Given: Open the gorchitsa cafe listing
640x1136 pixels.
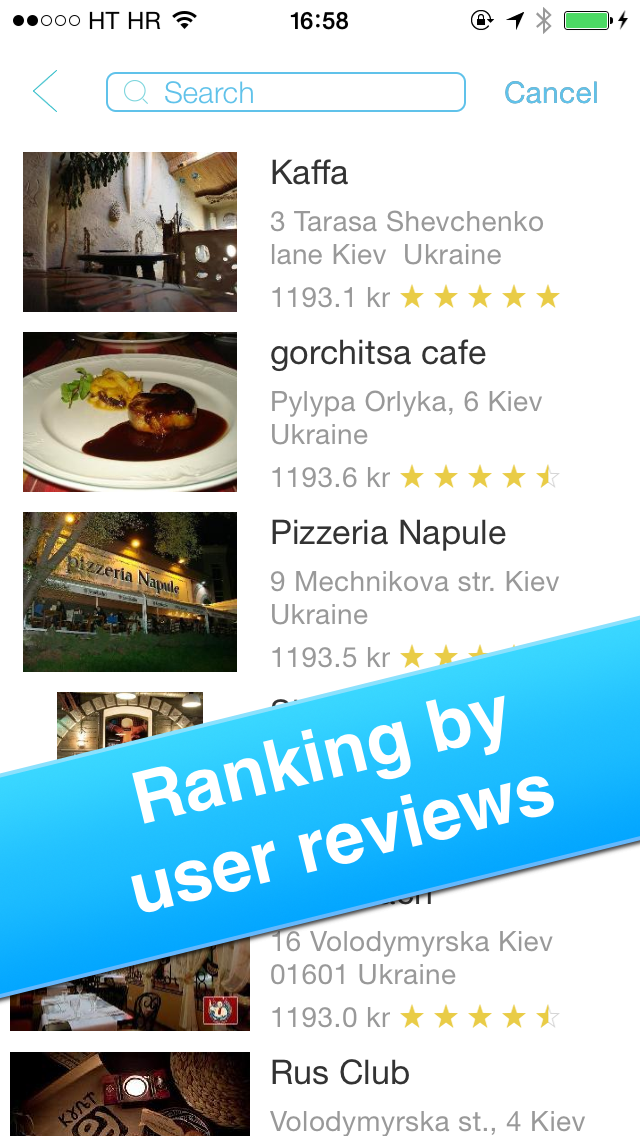Looking at the screenshot, I should tap(320, 412).
